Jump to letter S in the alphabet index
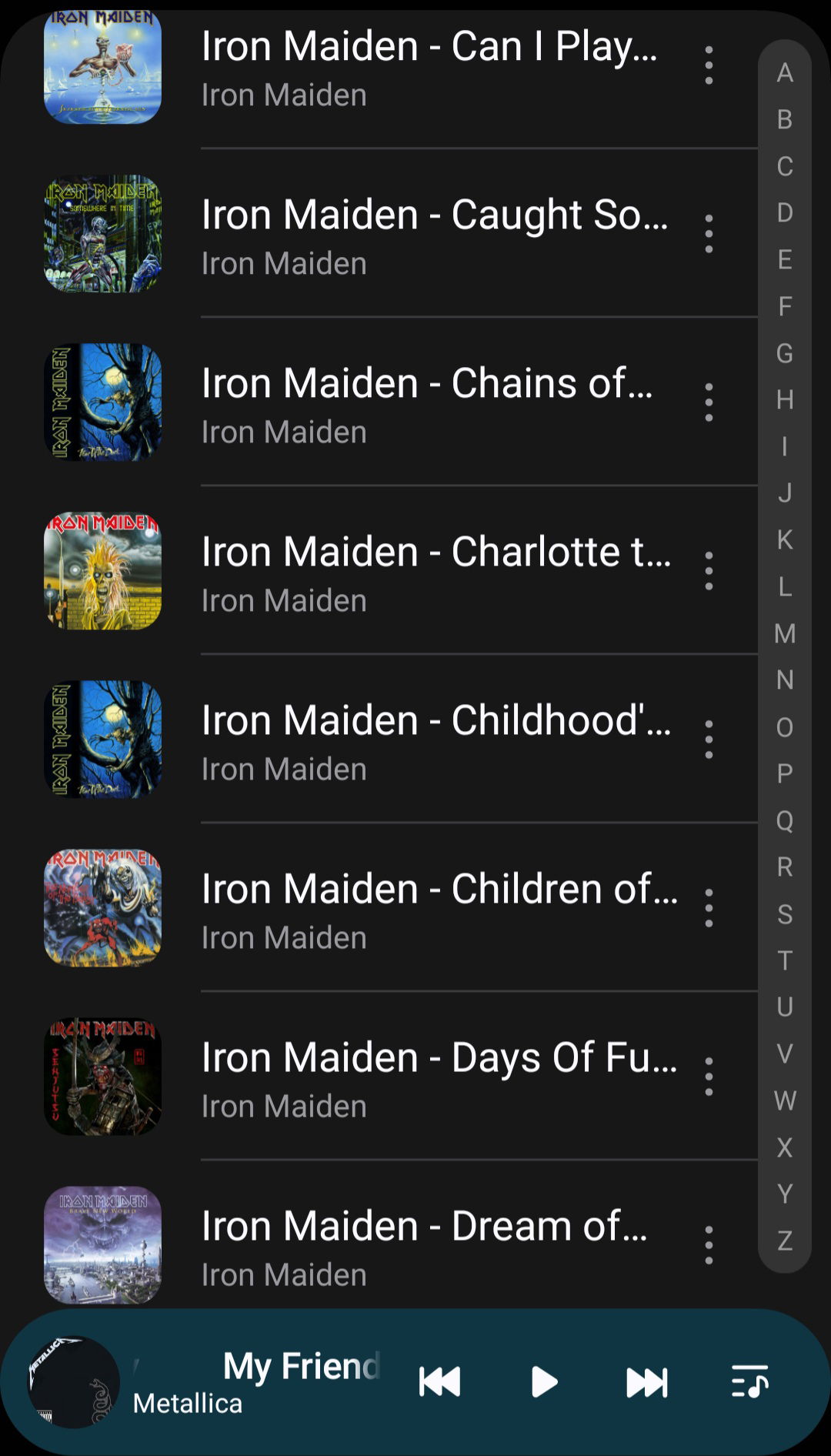The image size is (831, 1456). point(785,914)
